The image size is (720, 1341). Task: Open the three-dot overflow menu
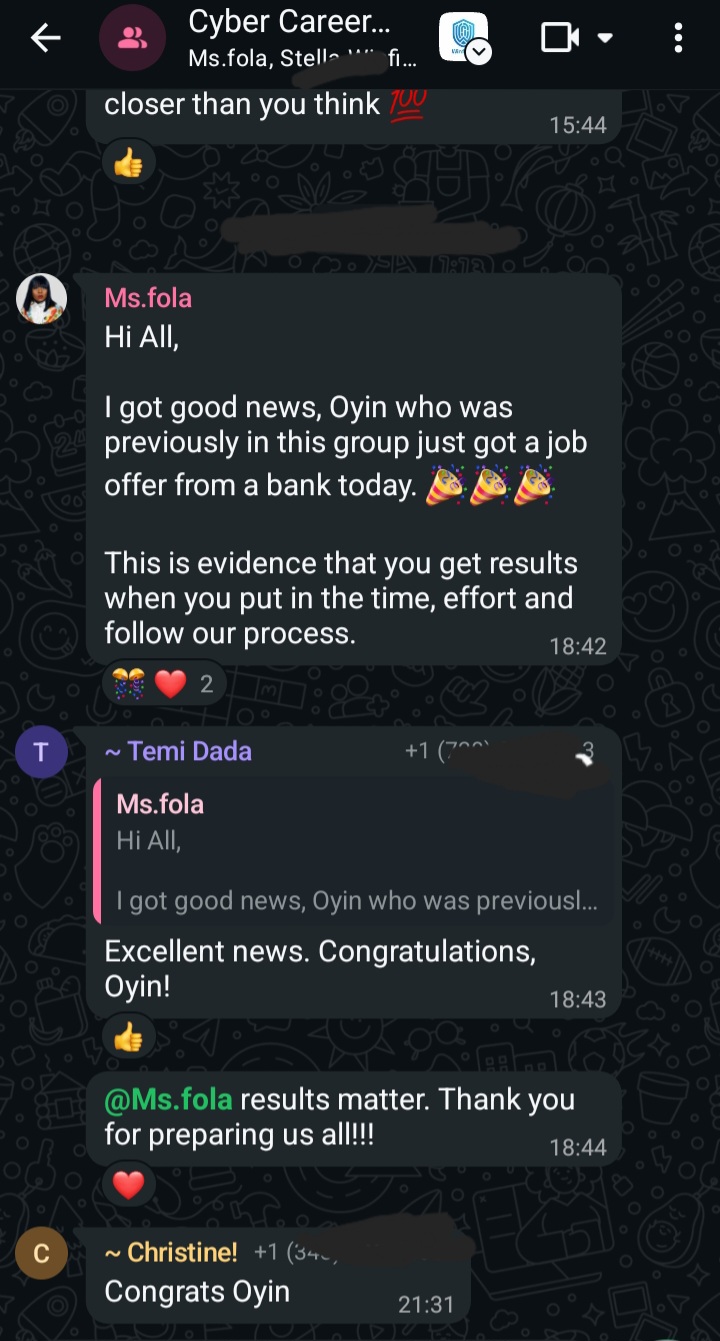tap(679, 39)
